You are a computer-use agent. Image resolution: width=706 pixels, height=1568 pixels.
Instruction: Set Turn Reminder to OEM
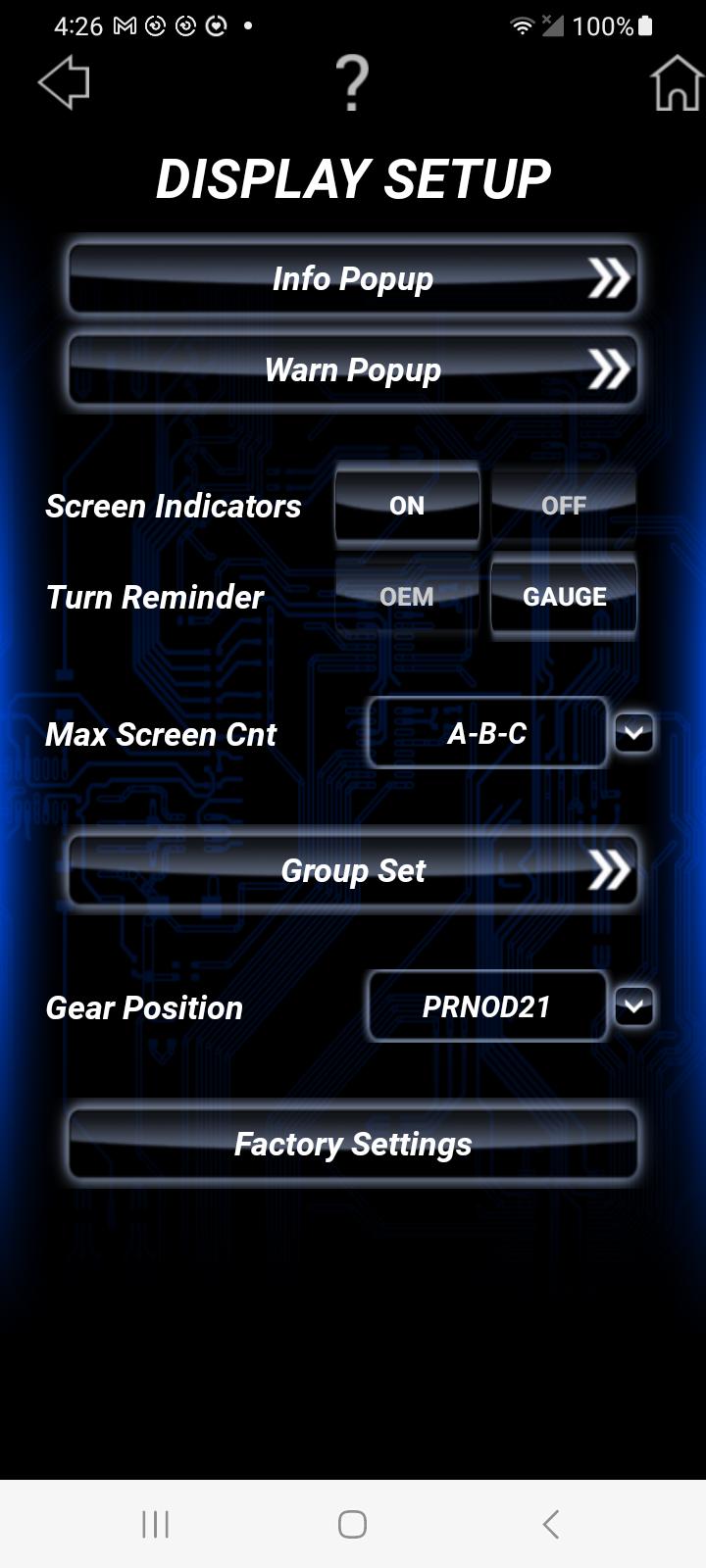click(x=407, y=597)
